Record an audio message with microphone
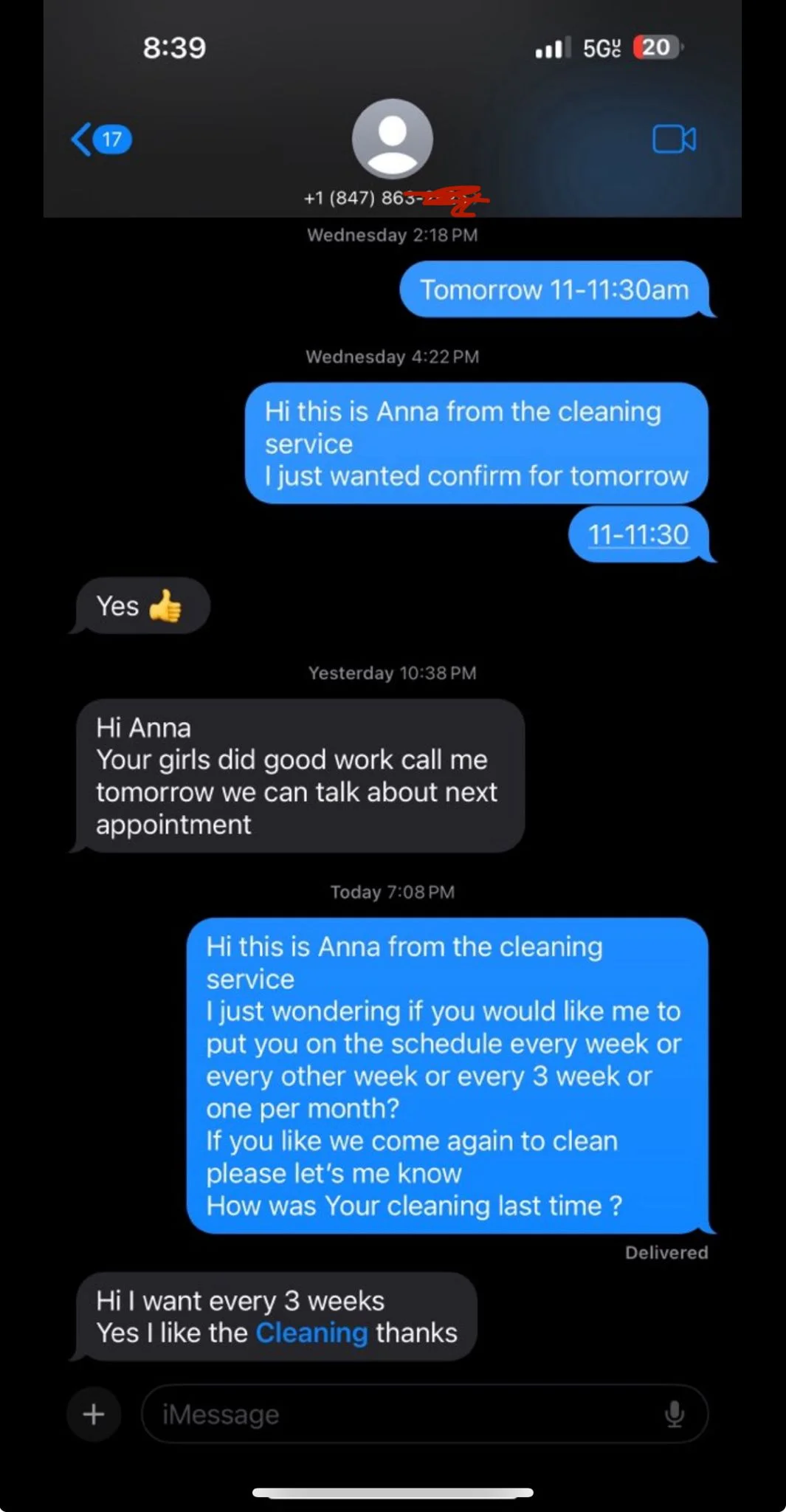The width and height of the screenshot is (786, 1512). pyautogui.click(x=674, y=1415)
